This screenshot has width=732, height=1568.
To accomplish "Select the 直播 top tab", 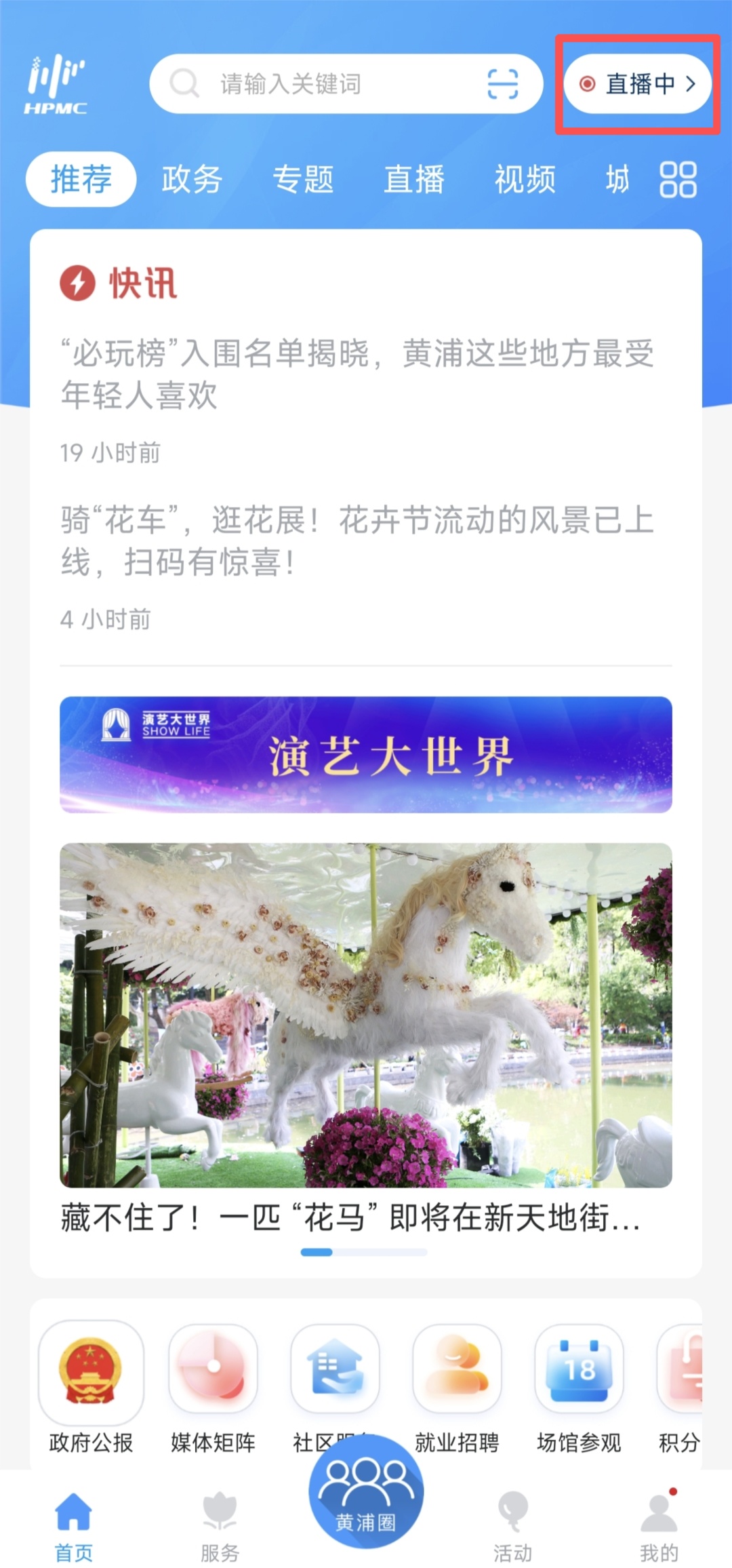I will pyautogui.click(x=414, y=180).
